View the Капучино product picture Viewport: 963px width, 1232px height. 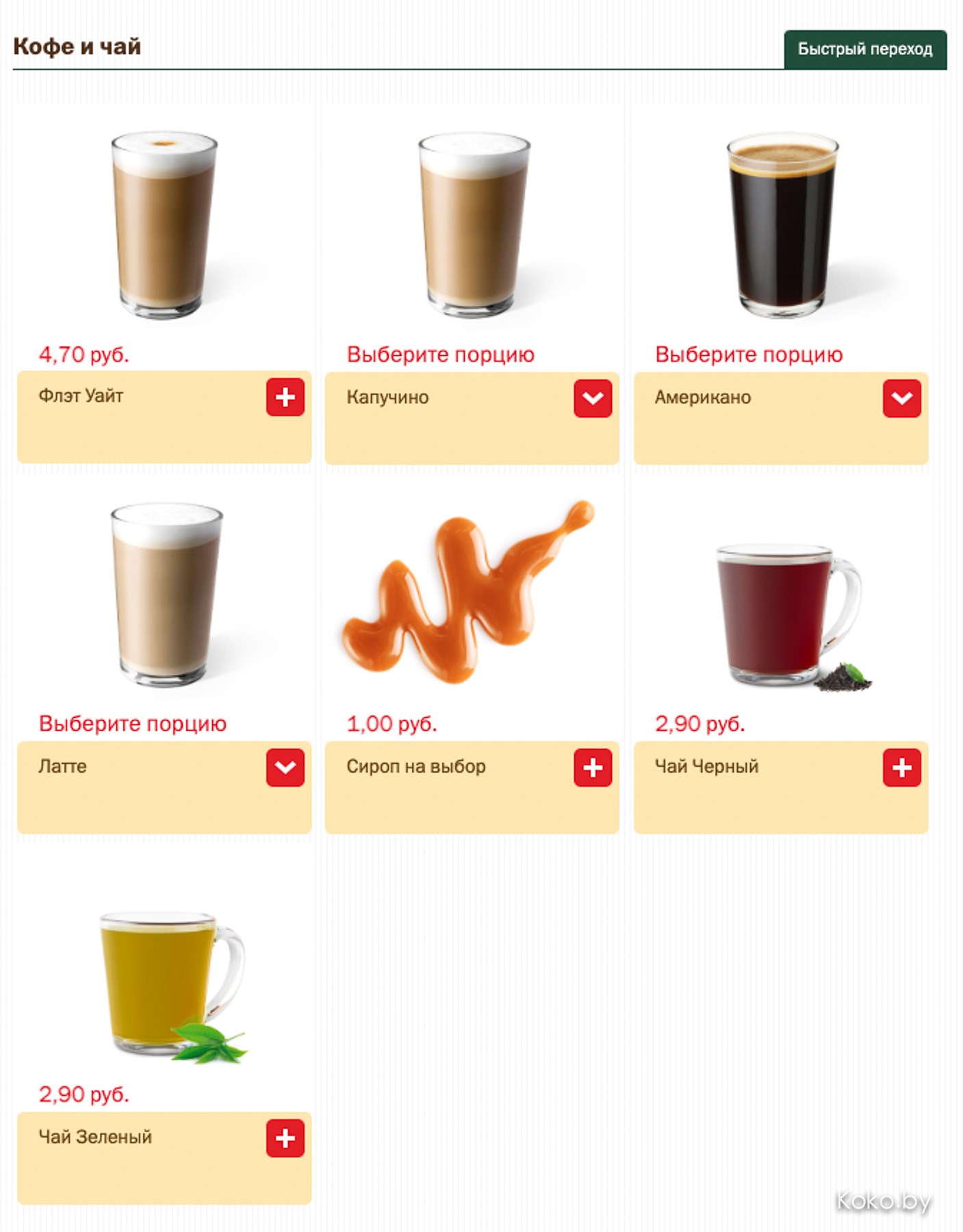(x=473, y=224)
